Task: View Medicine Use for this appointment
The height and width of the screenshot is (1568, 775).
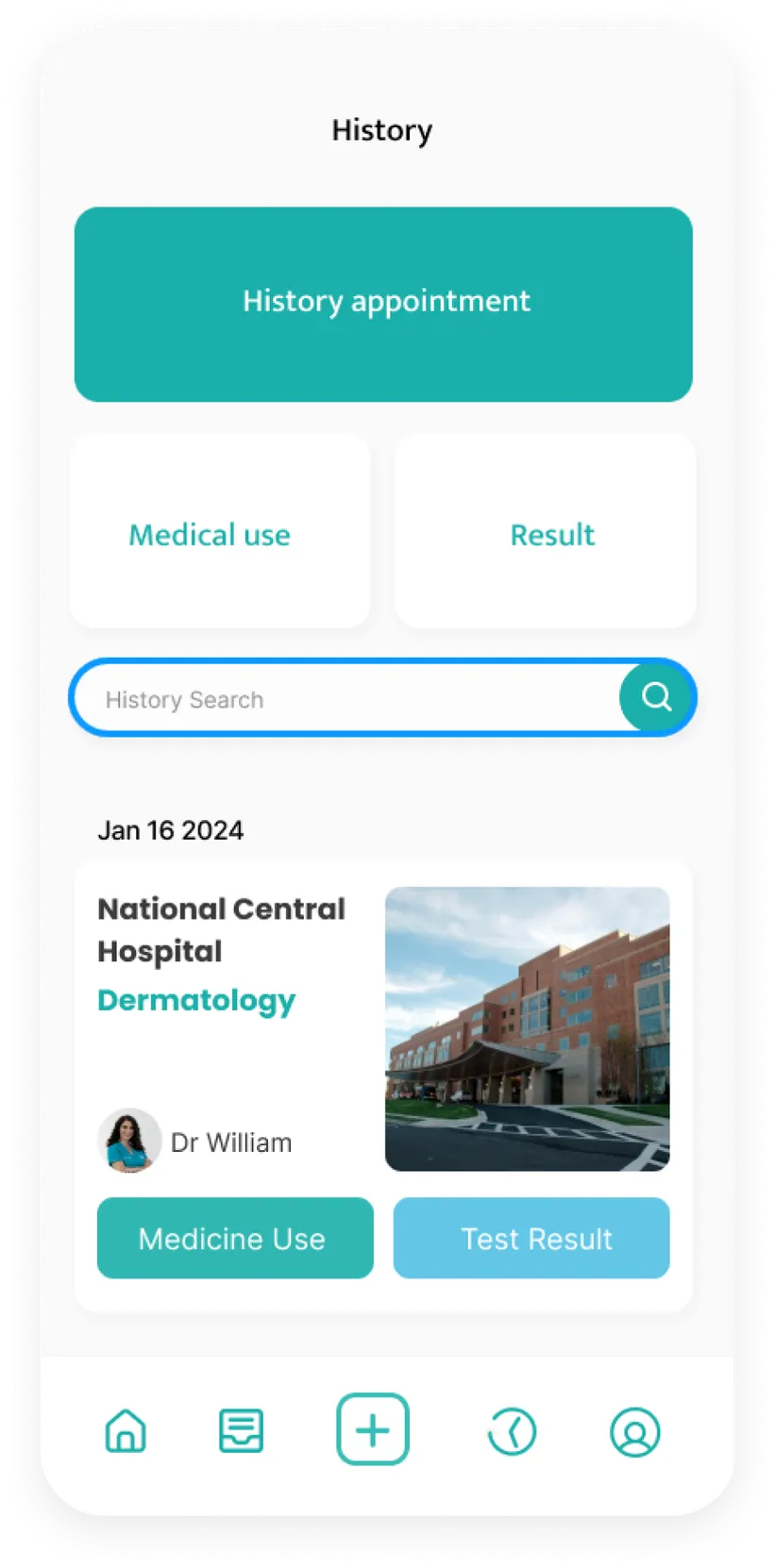Action: pyautogui.click(x=235, y=1238)
